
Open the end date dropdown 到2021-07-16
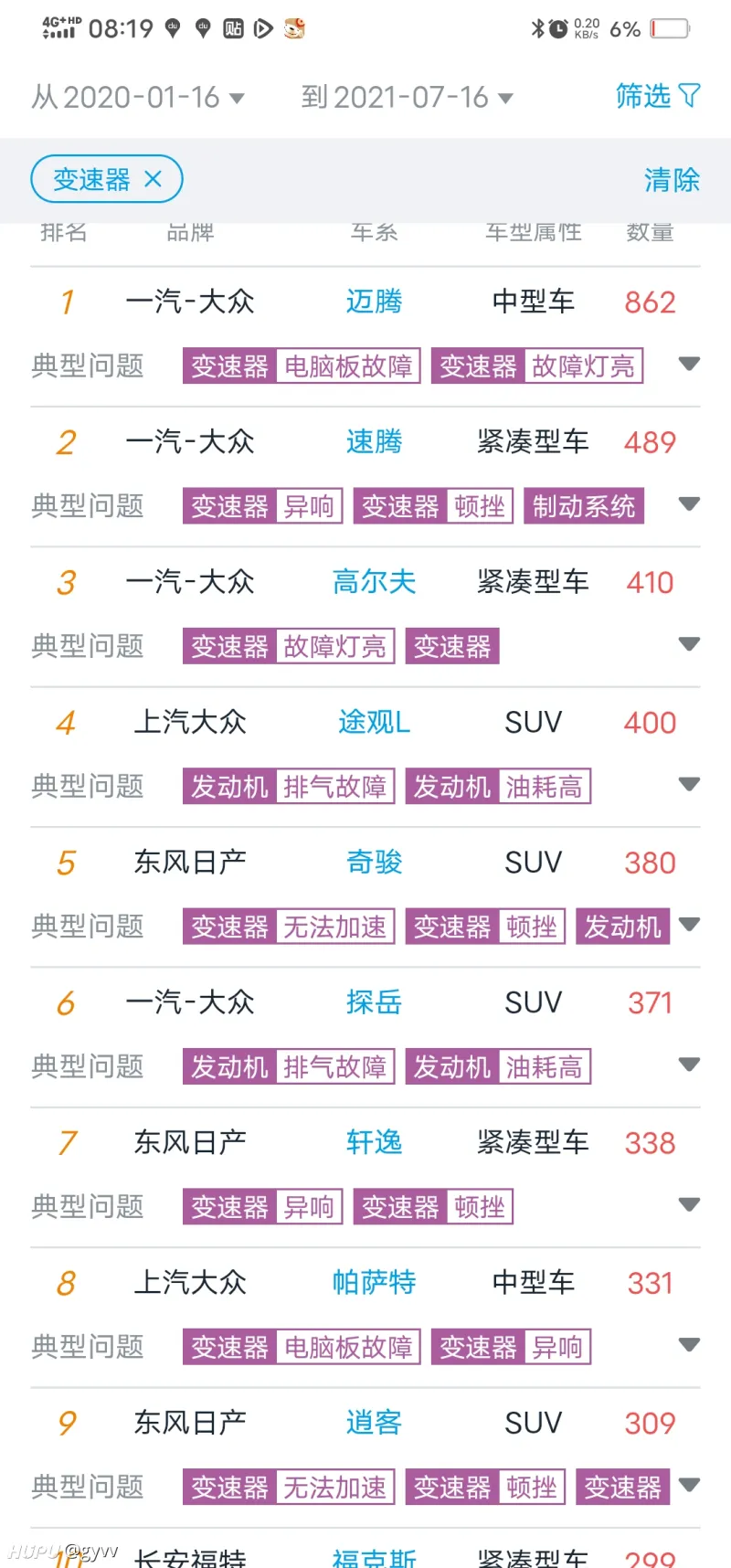click(402, 97)
